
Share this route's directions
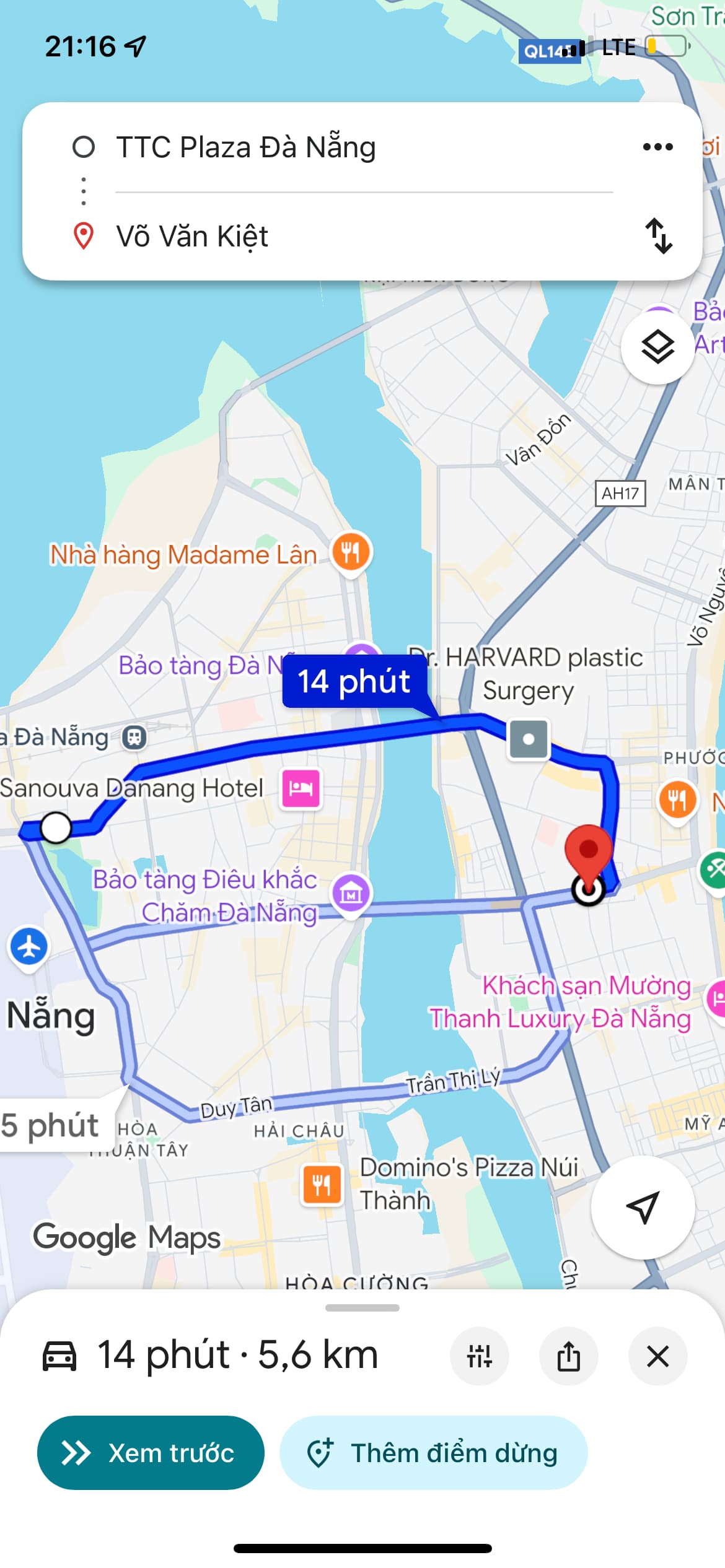pyautogui.click(x=568, y=1356)
